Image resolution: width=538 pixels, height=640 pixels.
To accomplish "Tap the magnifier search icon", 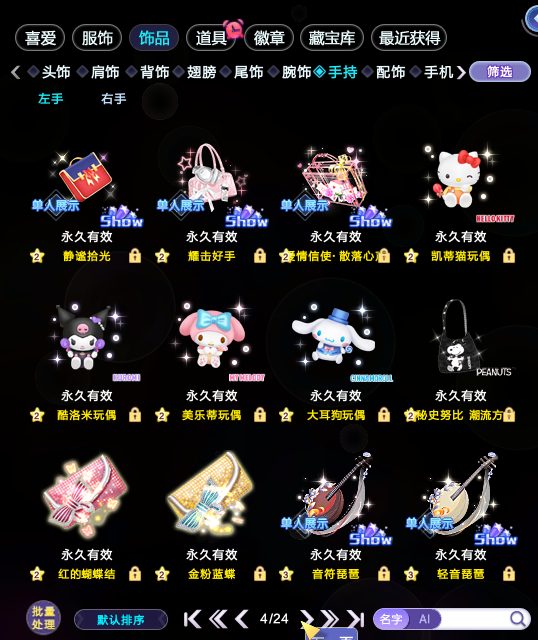I will click(x=518, y=619).
